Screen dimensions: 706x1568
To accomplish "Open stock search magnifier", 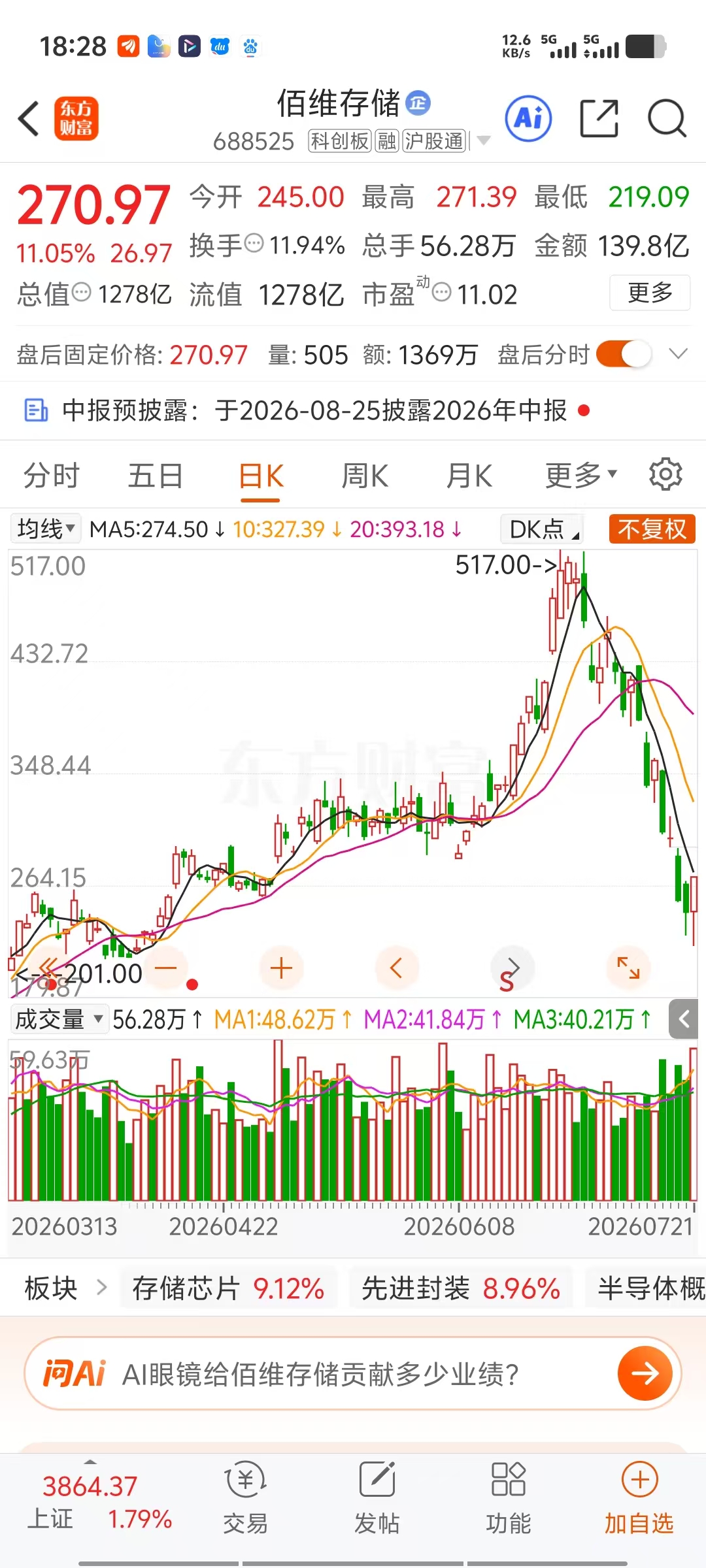I will [x=667, y=119].
